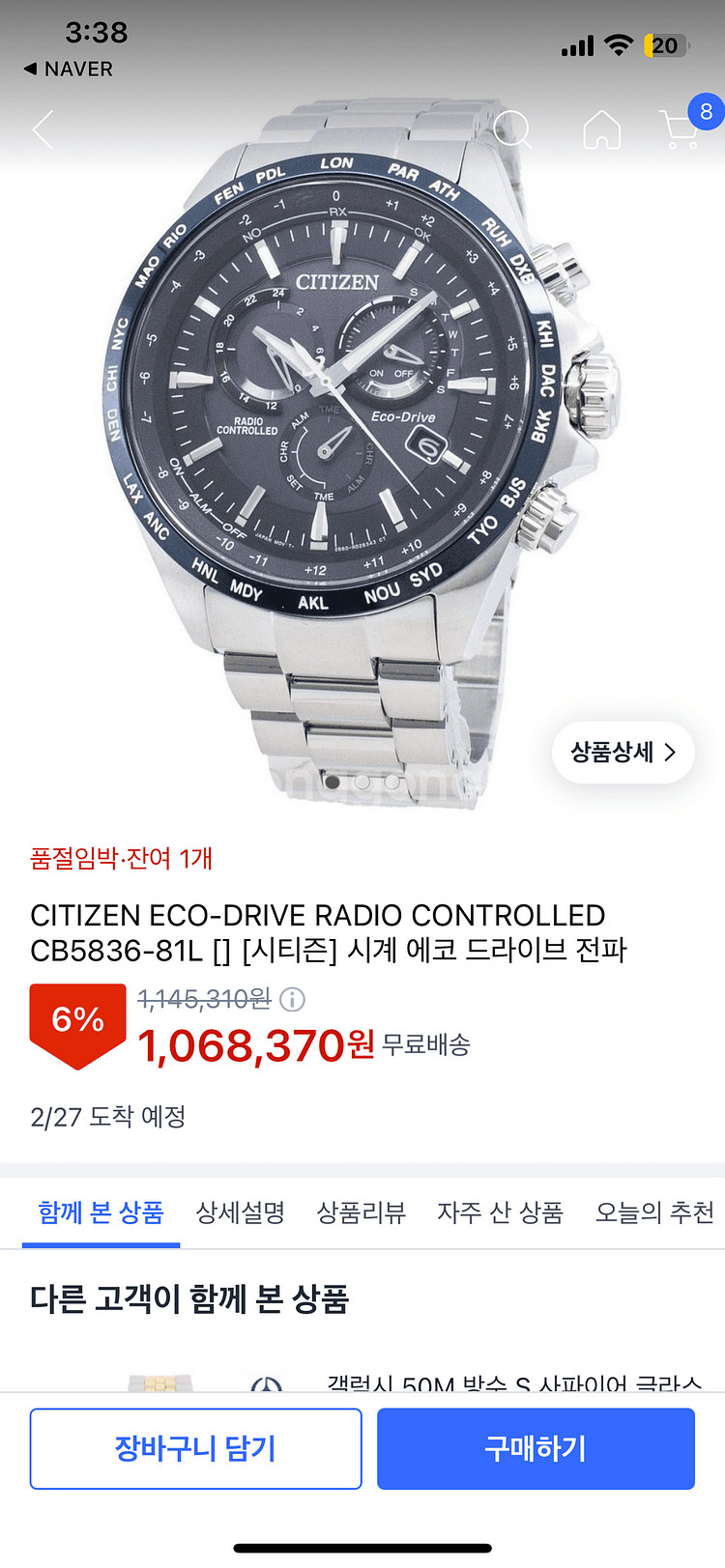Open the shopping cart
Screen dimensions: 725x1568
pyautogui.click(x=681, y=129)
